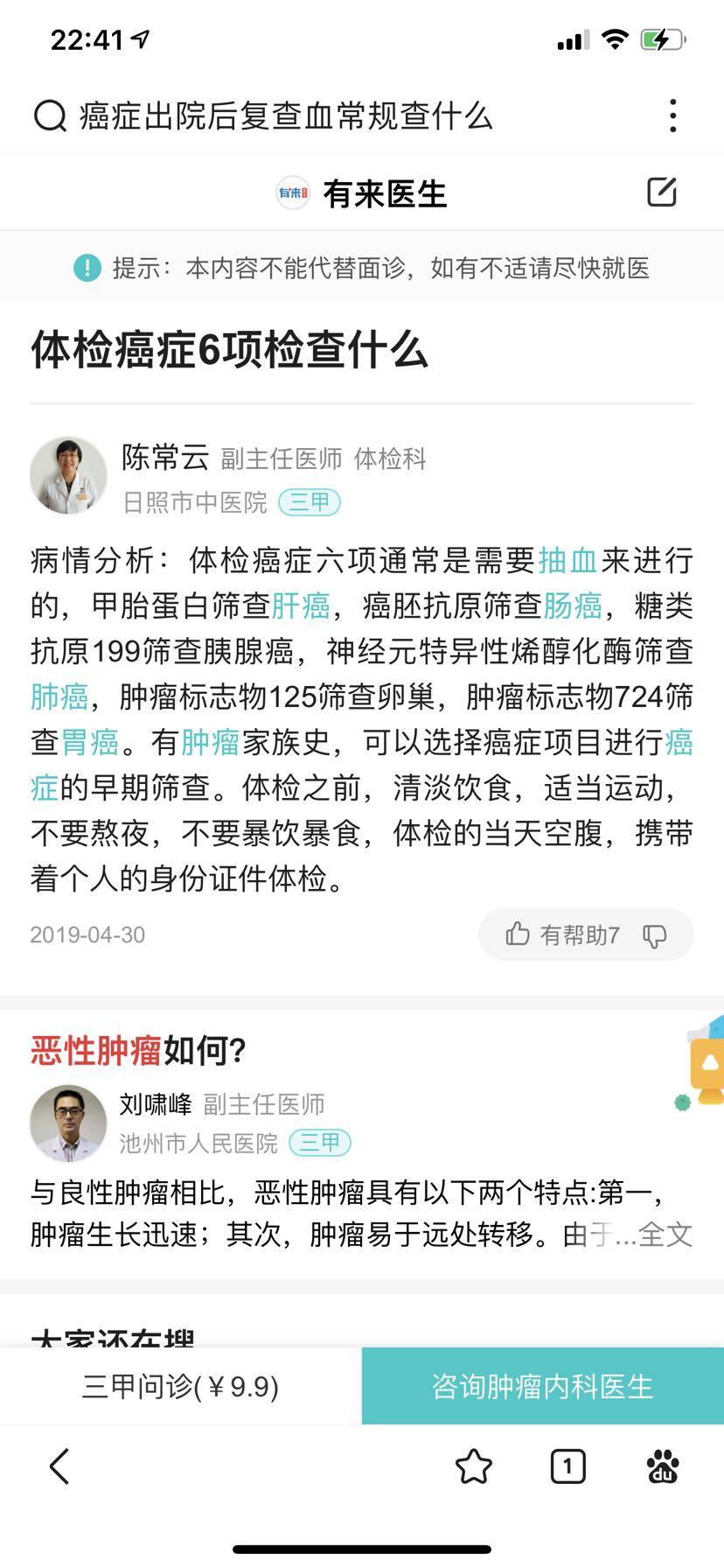The width and height of the screenshot is (724, 1568).
Task: Open the 恶性肿瘤如何? article
Action: pos(140,1050)
